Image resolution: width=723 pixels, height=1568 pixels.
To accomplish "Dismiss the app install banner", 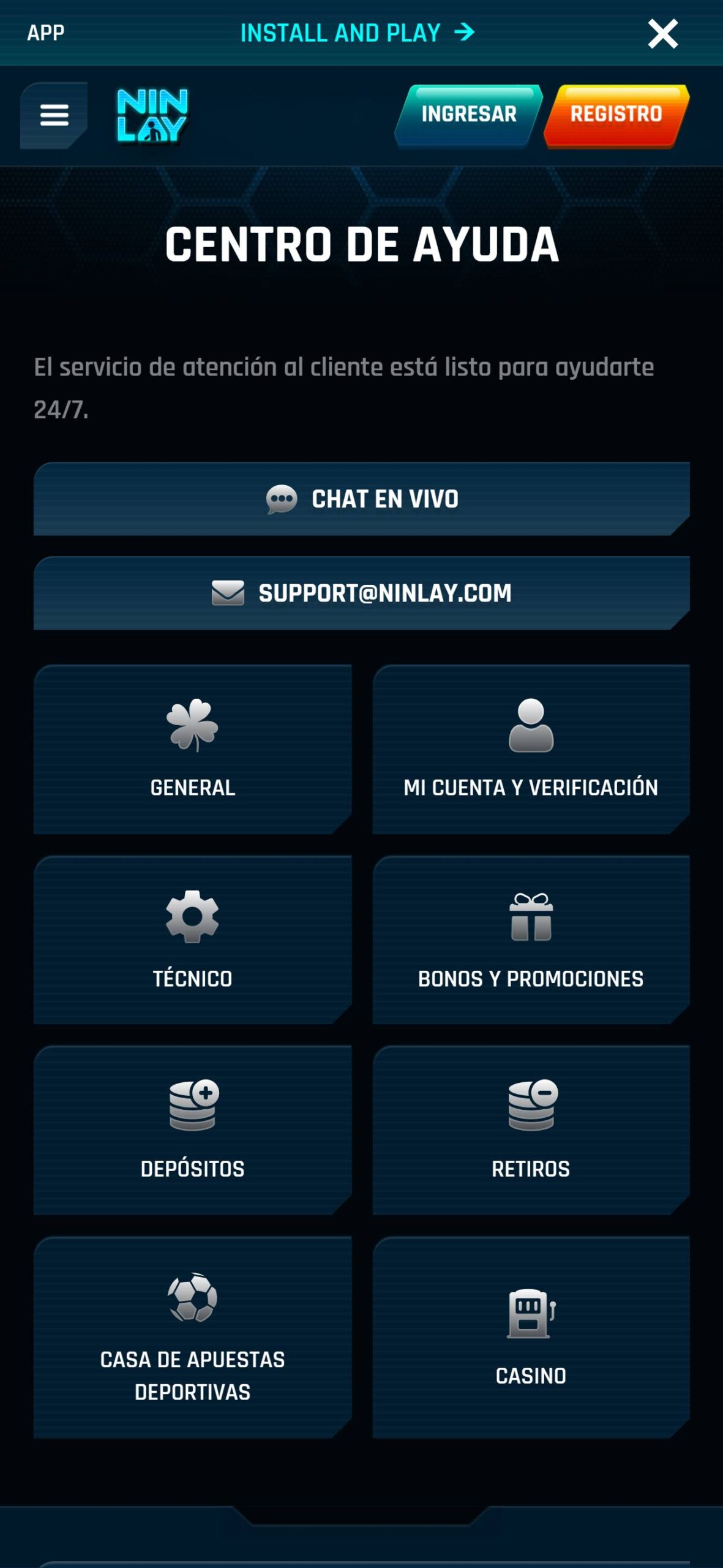I will click(x=663, y=33).
